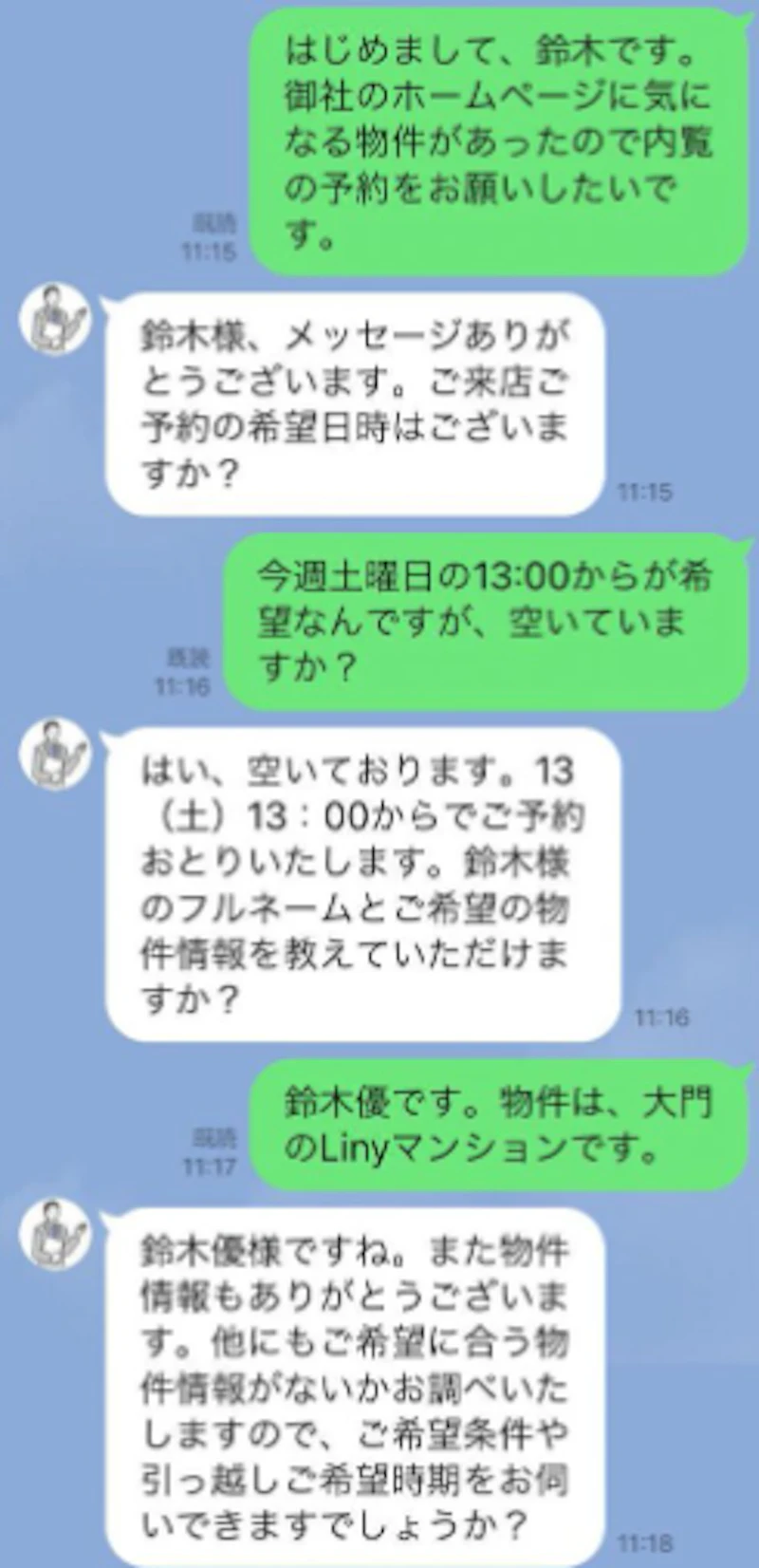Screen dimensions: 759x1568
Task: Open sender avatar beside the 鈴木様、メッセージありがとう message
Action: pyautogui.click(x=55, y=319)
